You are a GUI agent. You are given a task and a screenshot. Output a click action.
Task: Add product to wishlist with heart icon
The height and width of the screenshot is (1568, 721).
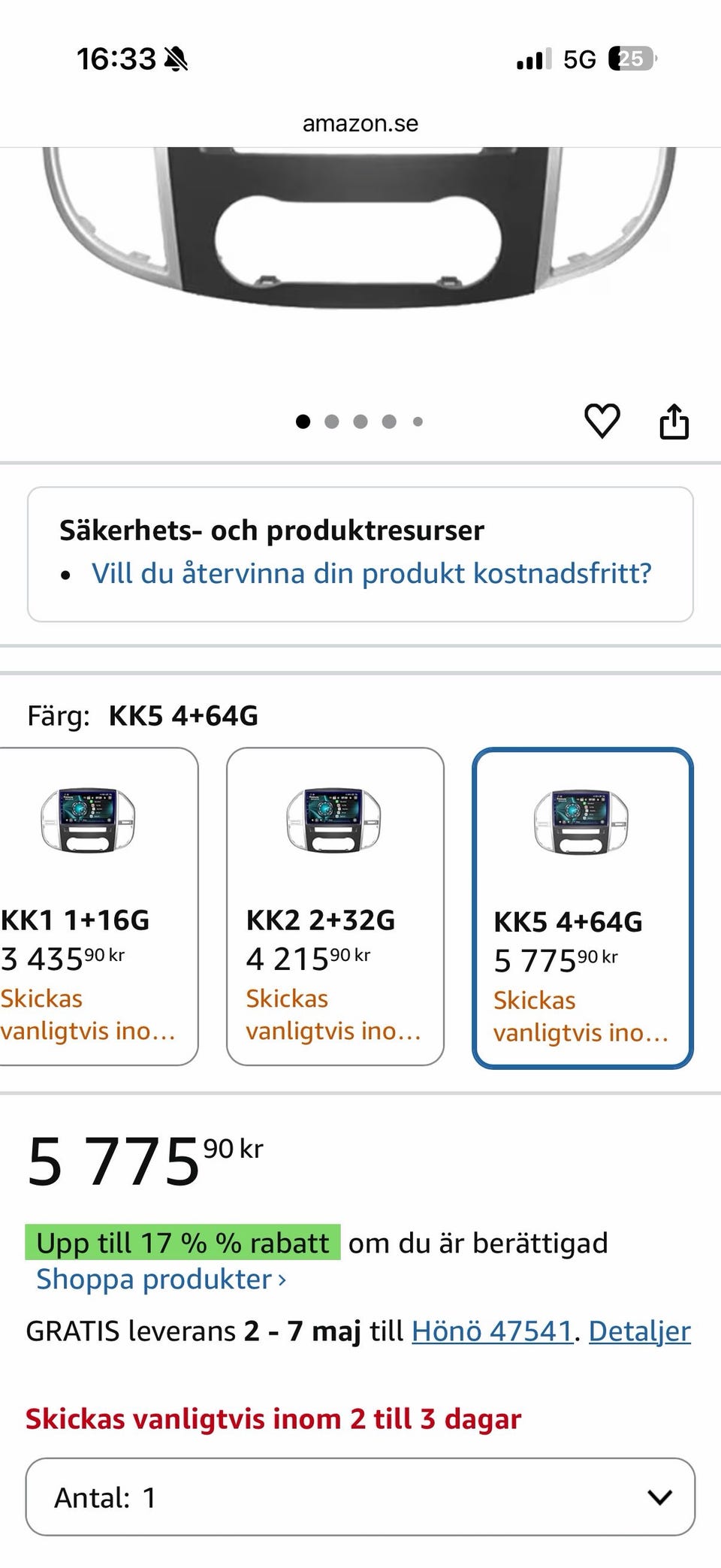point(602,421)
